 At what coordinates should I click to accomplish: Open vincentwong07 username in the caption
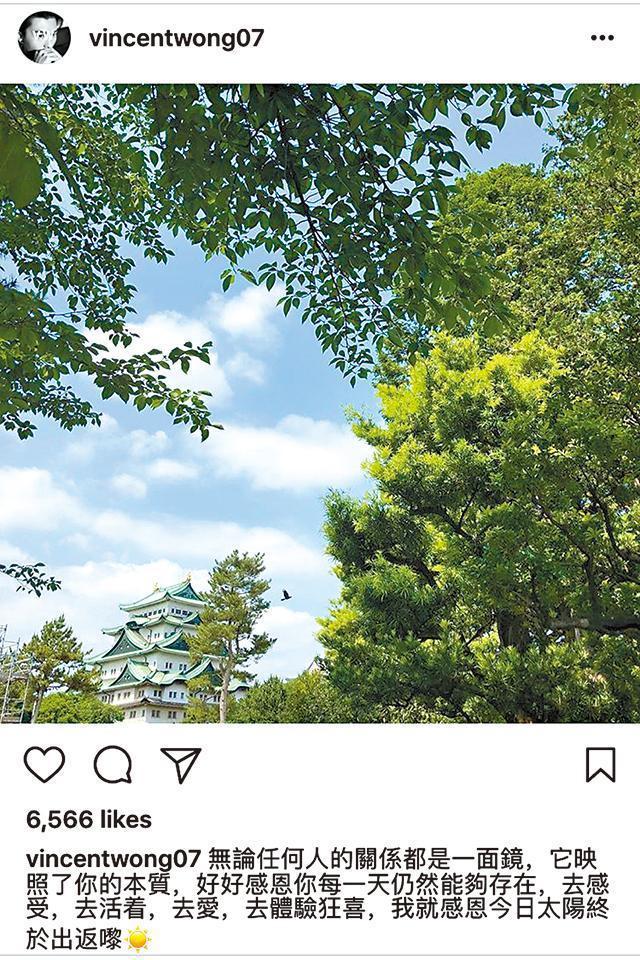click(x=113, y=860)
